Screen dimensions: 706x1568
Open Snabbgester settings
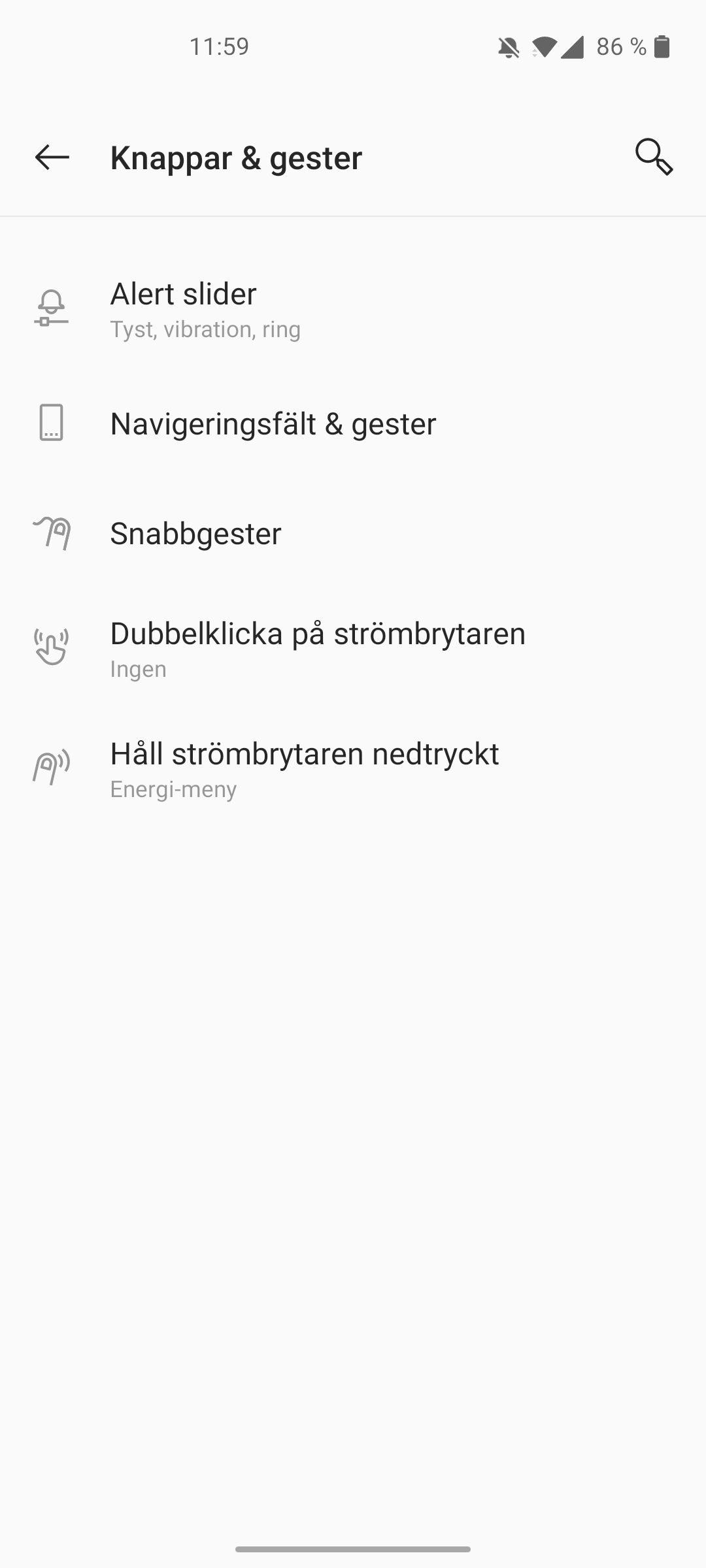tap(353, 533)
